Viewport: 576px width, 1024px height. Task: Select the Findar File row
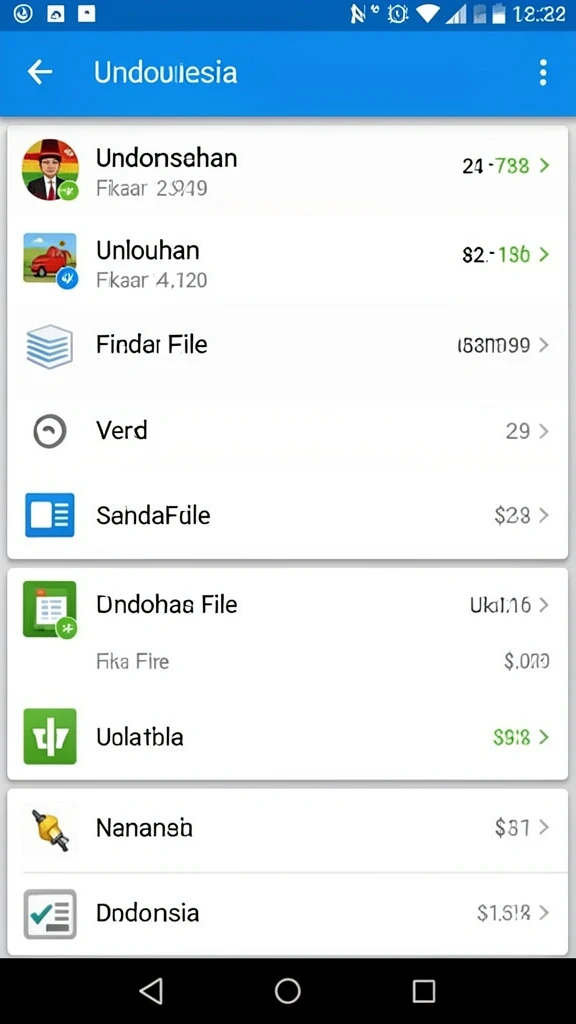point(287,345)
